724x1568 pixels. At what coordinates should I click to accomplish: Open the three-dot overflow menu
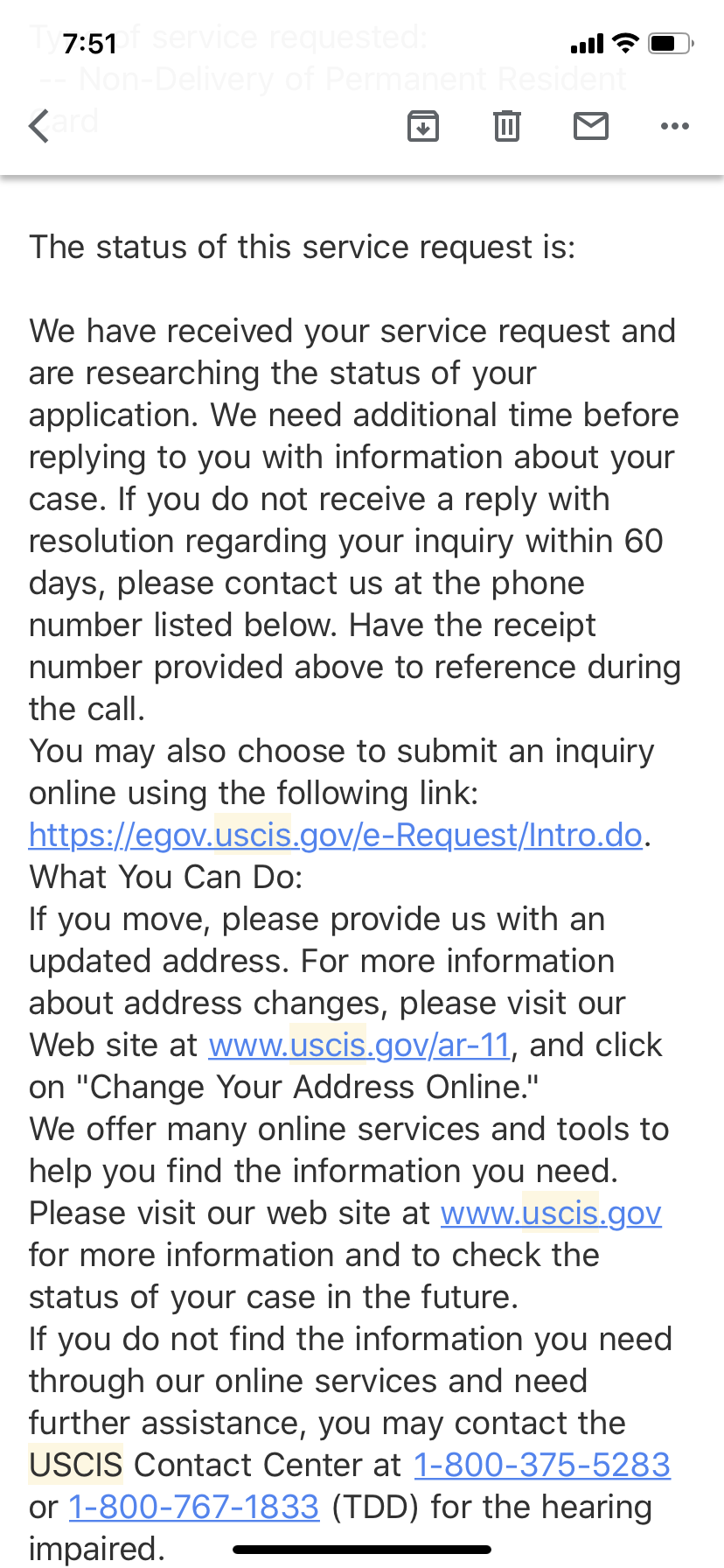[x=675, y=126]
